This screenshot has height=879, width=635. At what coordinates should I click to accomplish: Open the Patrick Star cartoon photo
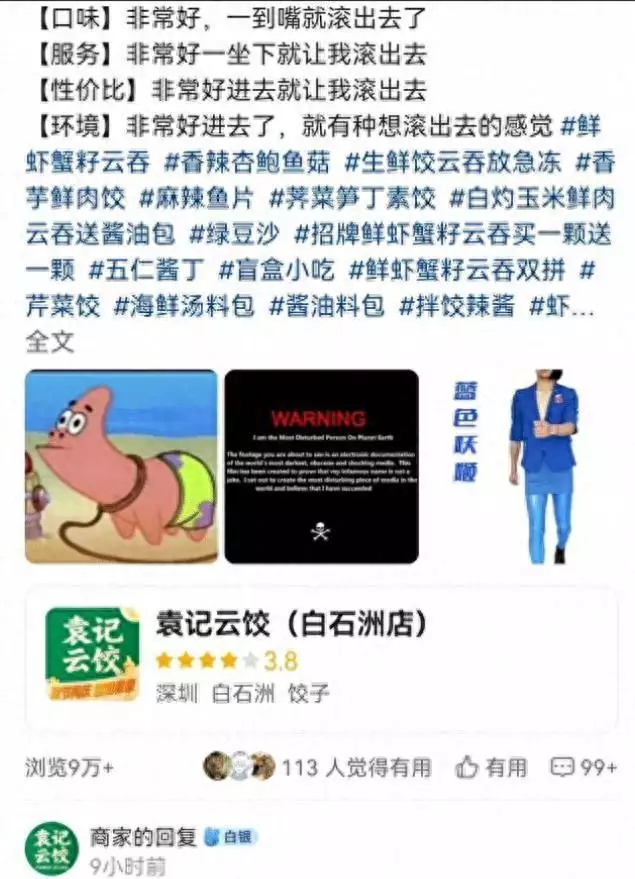click(121, 466)
